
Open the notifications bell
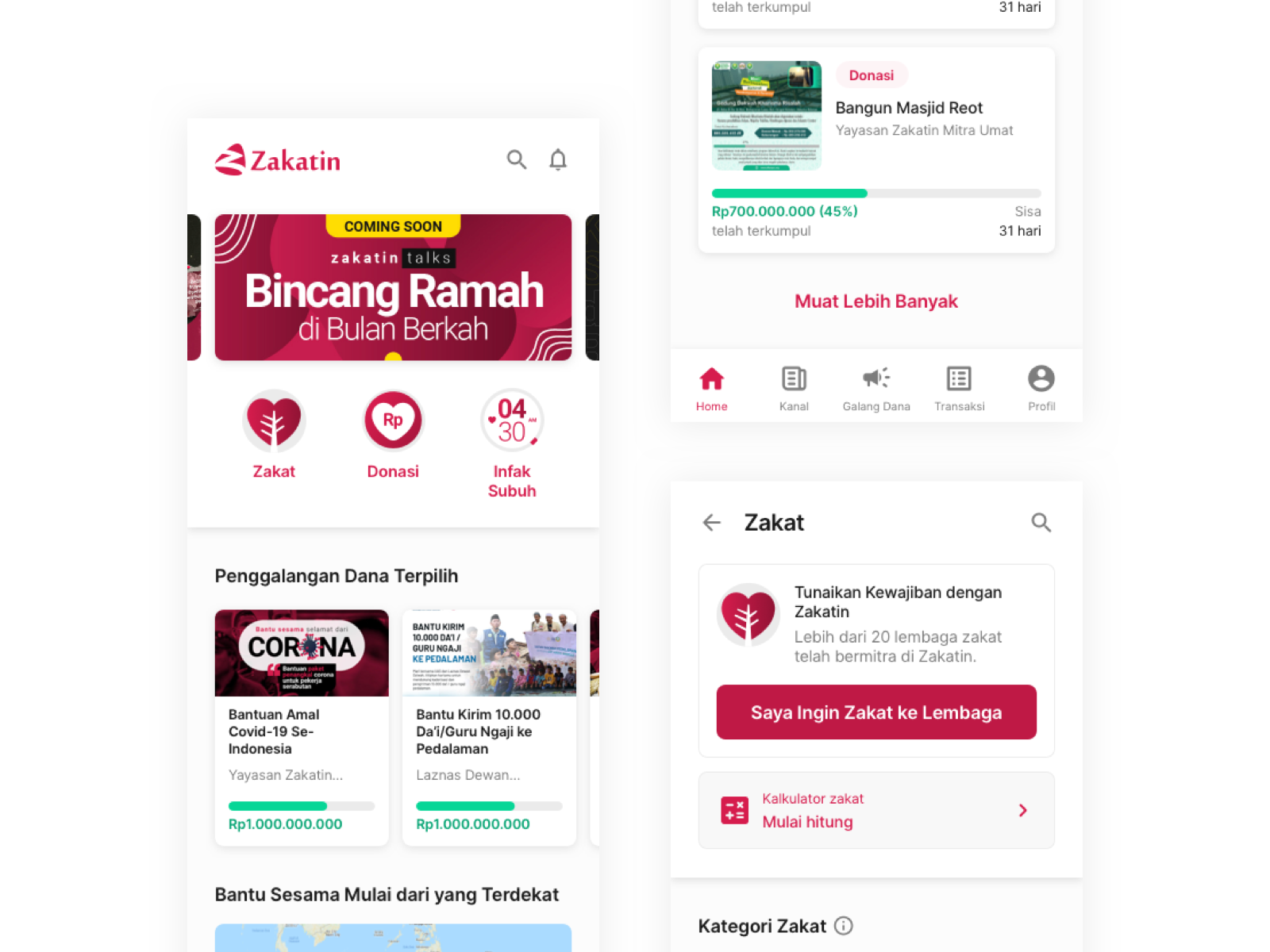click(558, 159)
